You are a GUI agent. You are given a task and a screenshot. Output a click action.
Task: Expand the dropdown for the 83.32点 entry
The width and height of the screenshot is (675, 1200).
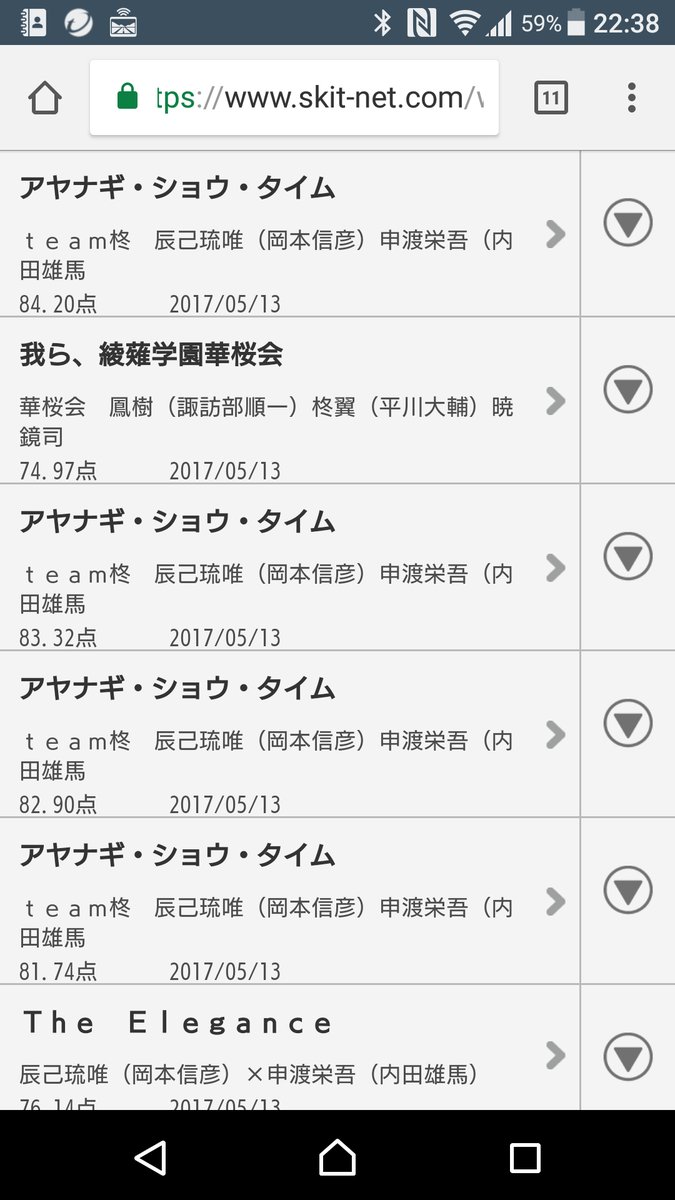click(x=628, y=557)
